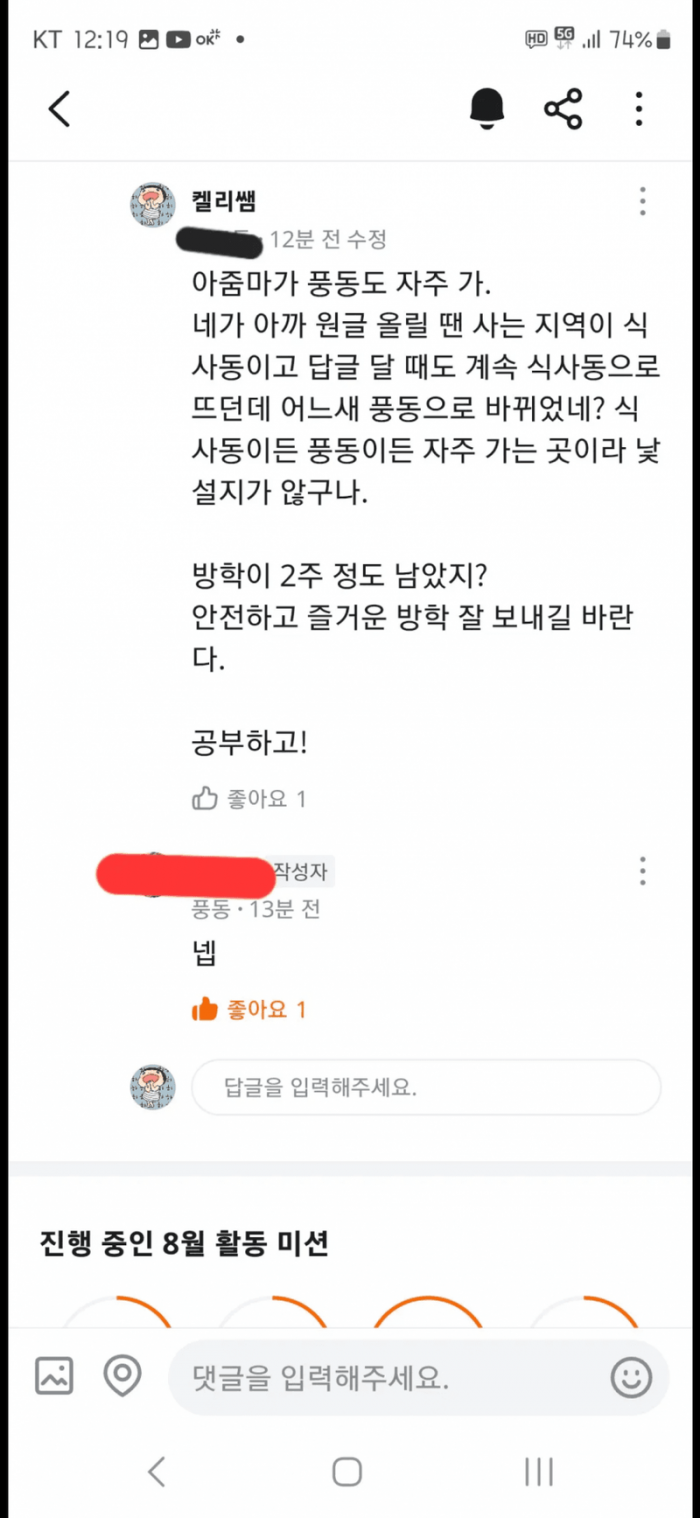View 켈리쌤's profile avatar
Screen dimensions: 700x1518
coord(153,205)
